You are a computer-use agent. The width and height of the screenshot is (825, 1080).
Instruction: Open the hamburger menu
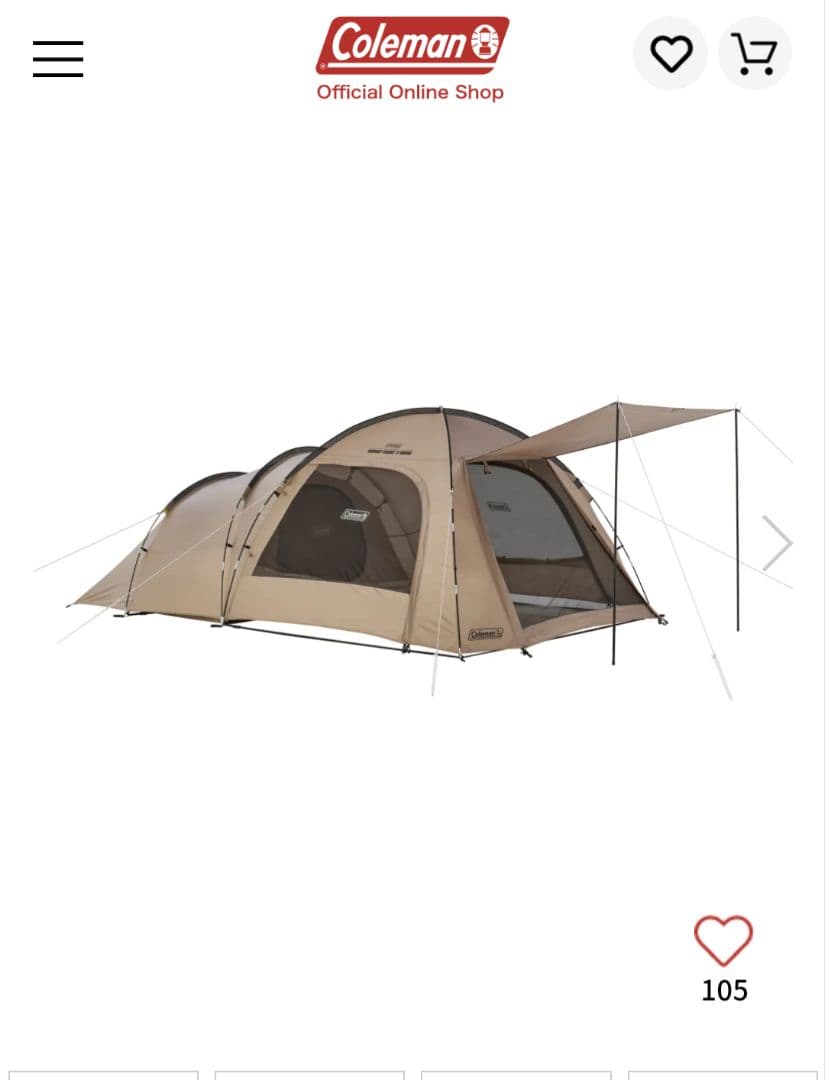click(58, 59)
